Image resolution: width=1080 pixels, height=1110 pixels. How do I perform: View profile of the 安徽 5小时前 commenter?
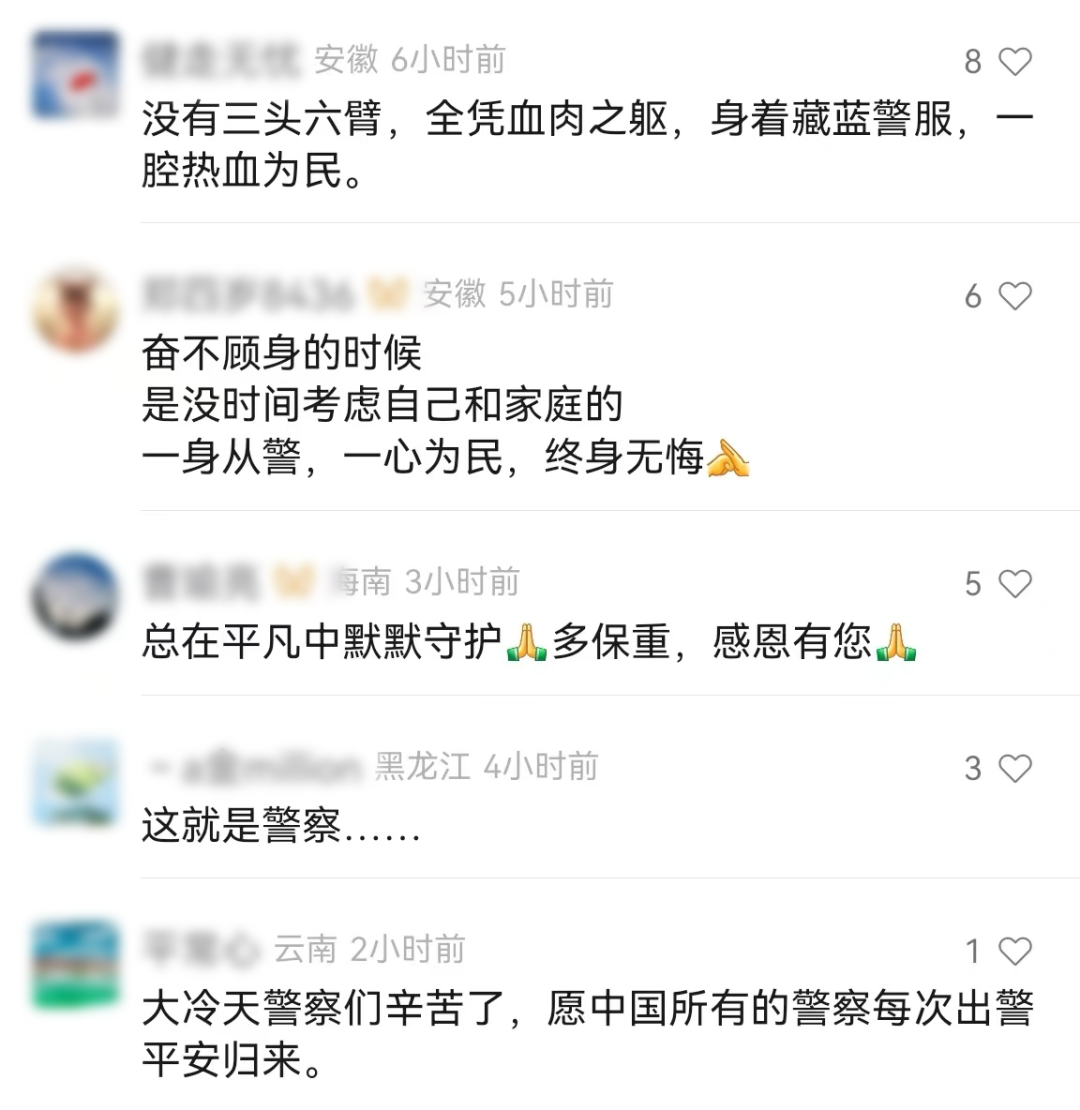75,310
